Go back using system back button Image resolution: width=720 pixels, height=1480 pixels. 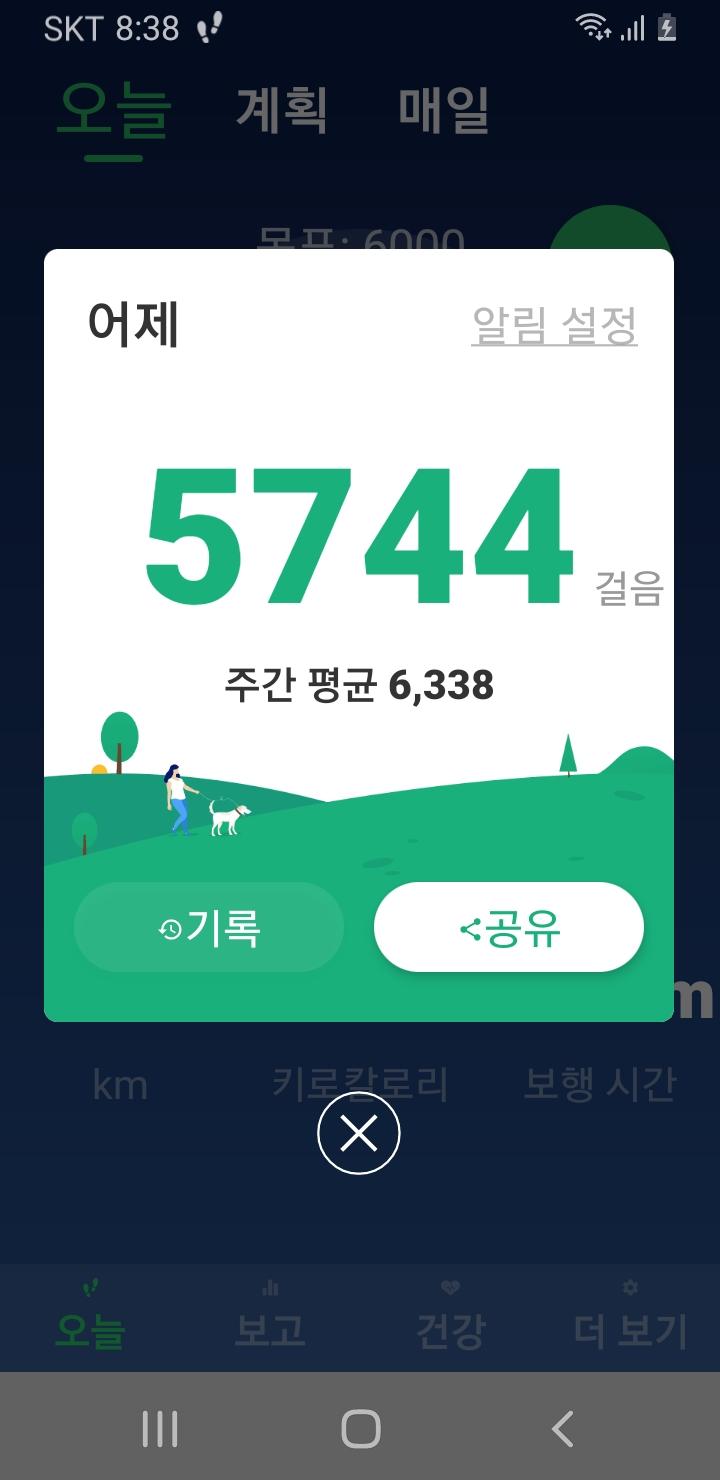[563, 1428]
